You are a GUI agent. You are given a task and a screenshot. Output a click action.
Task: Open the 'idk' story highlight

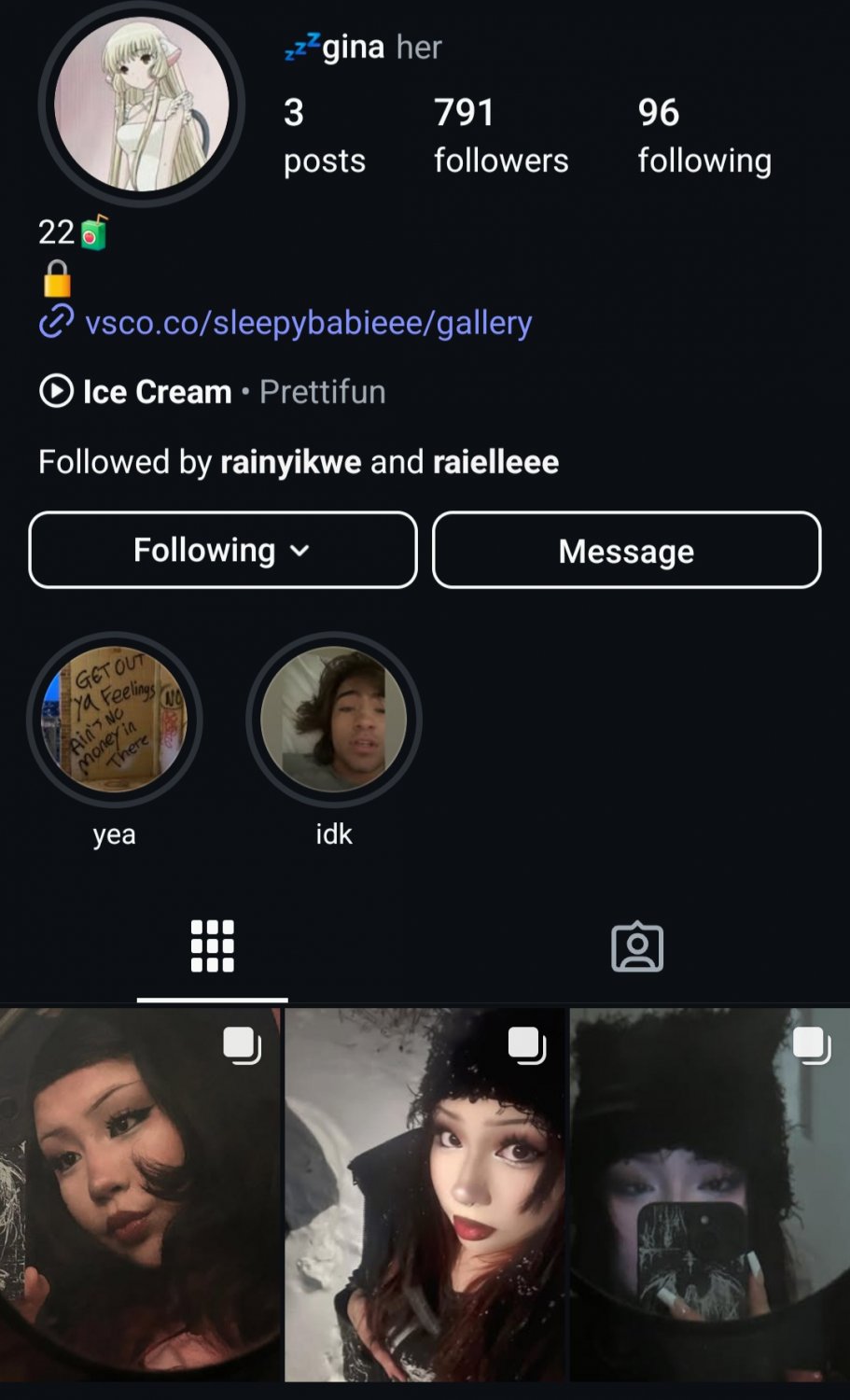tap(333, 721)
